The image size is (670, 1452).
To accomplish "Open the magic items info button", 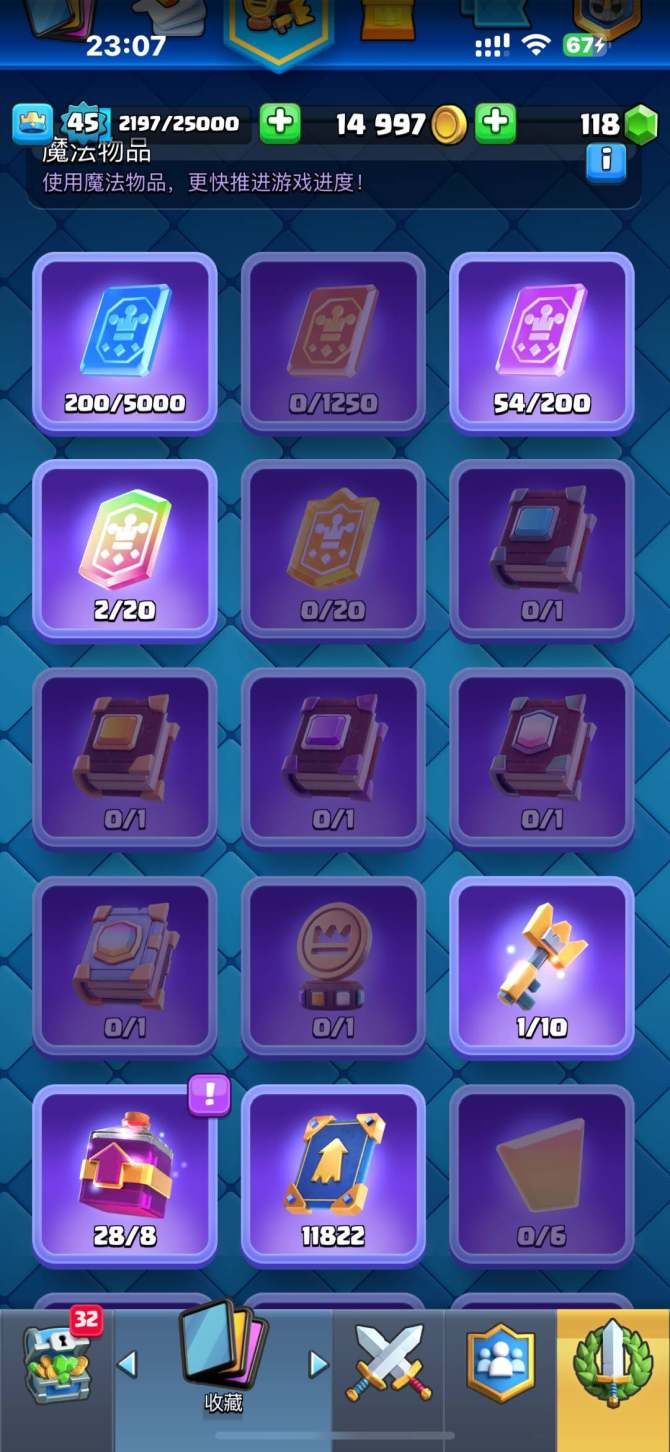I will (606, 160).
